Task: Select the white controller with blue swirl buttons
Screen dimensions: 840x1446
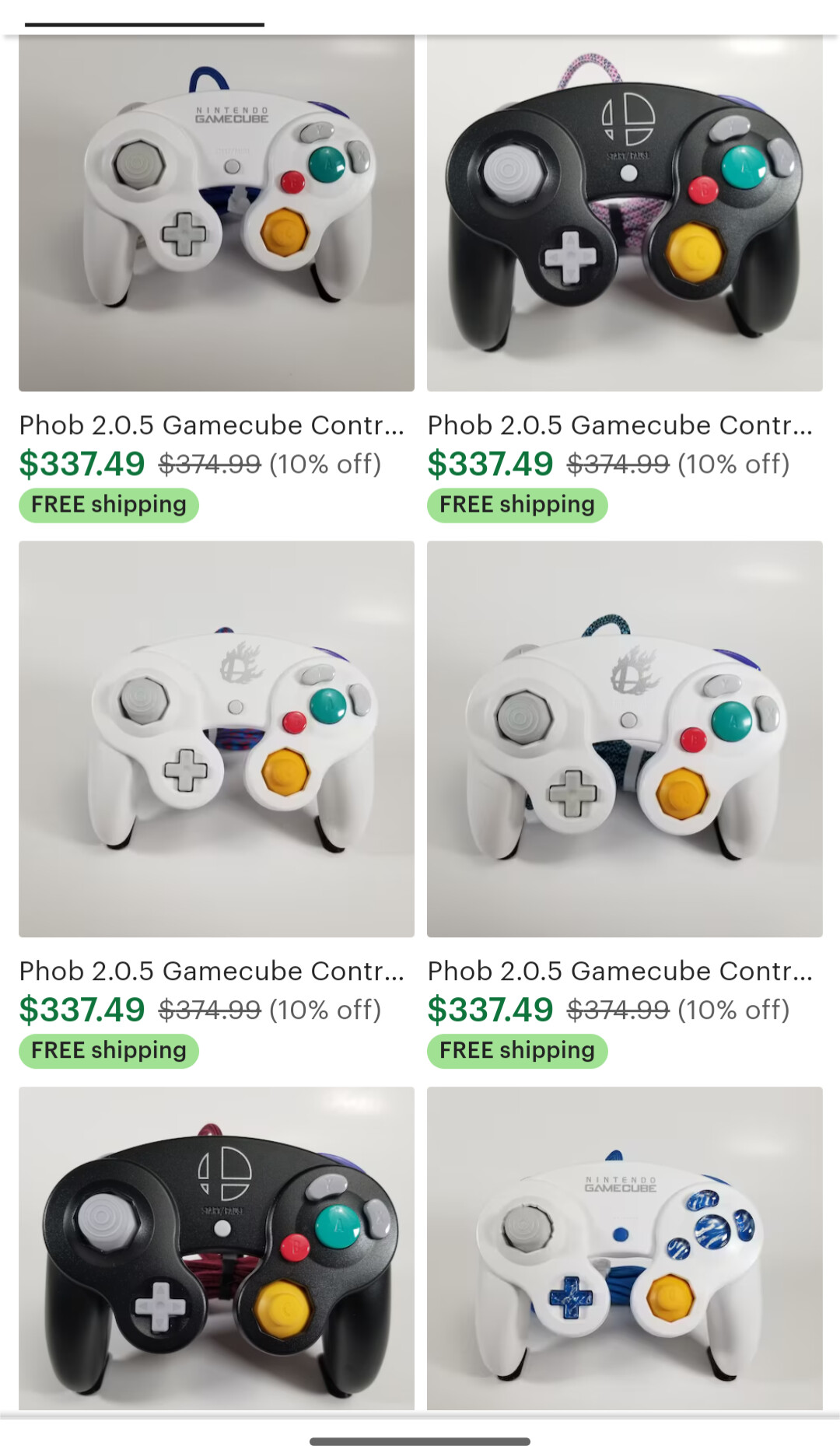Action: pyautogui.click(x=625, y=1248)
